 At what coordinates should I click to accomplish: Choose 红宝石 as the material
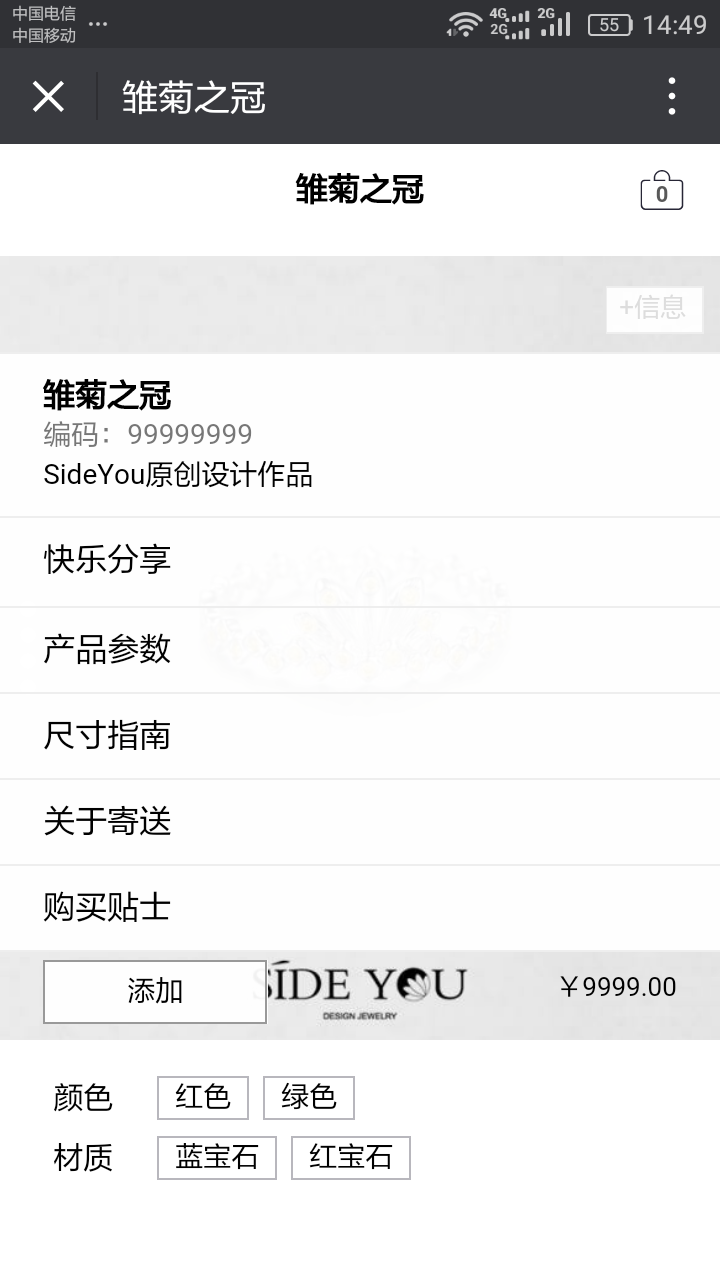tap(350, 1157)
